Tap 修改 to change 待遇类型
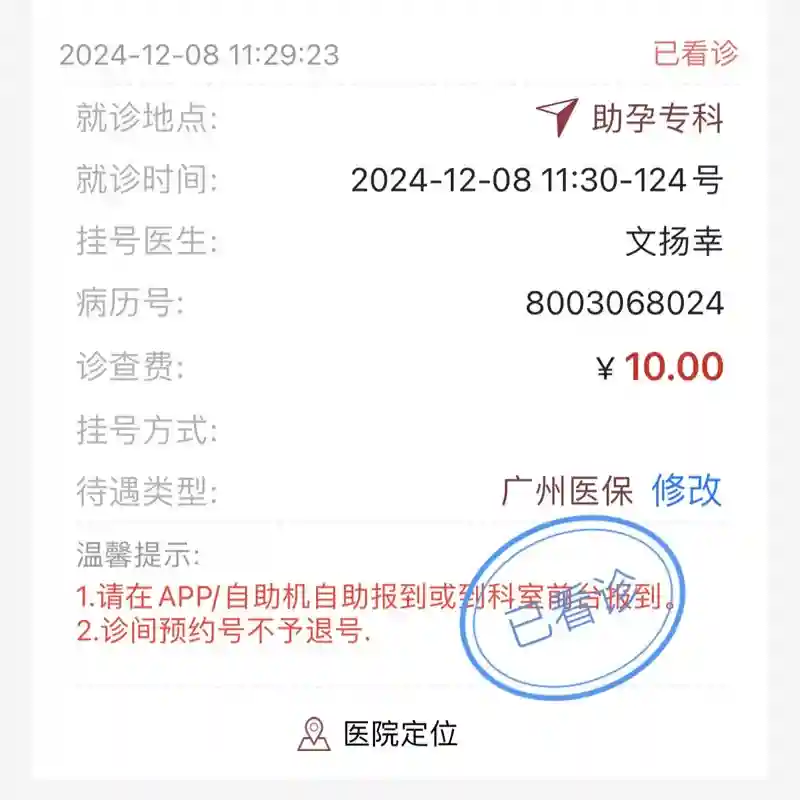The image size is (800, 800). click(x=686, y=491)
